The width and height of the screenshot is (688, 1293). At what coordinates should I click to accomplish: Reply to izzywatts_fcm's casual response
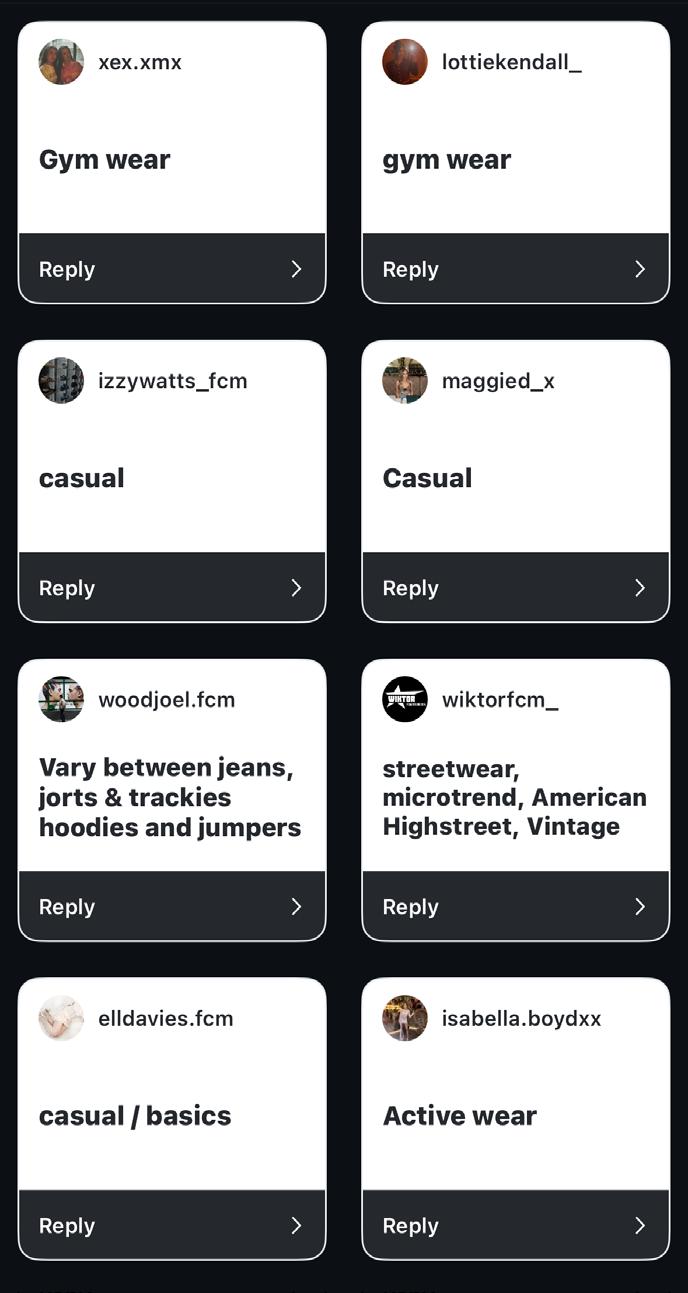(171, 588)
